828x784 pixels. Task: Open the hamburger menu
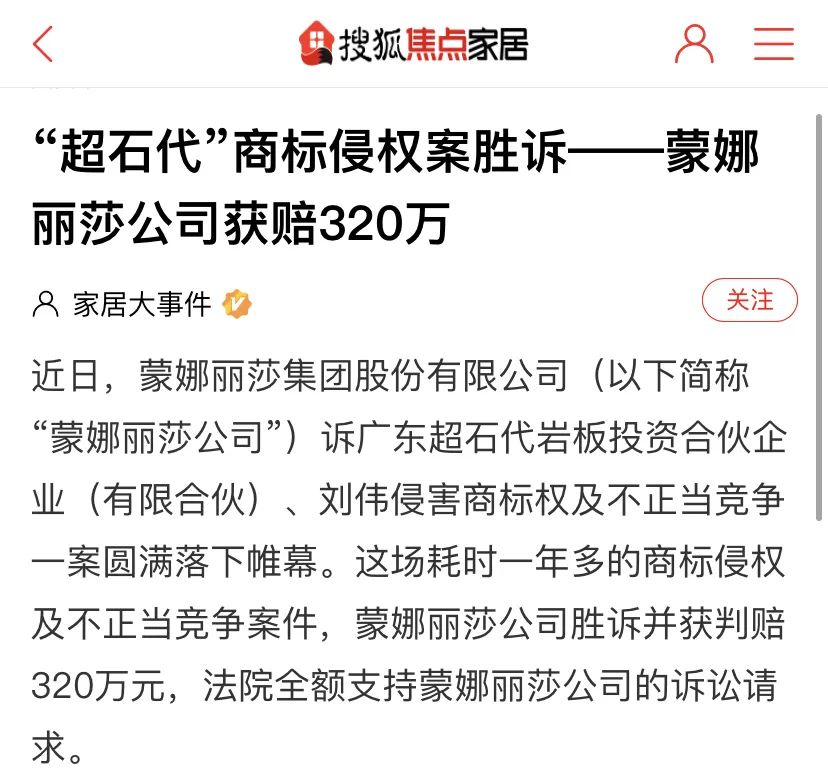coord(773,45)
